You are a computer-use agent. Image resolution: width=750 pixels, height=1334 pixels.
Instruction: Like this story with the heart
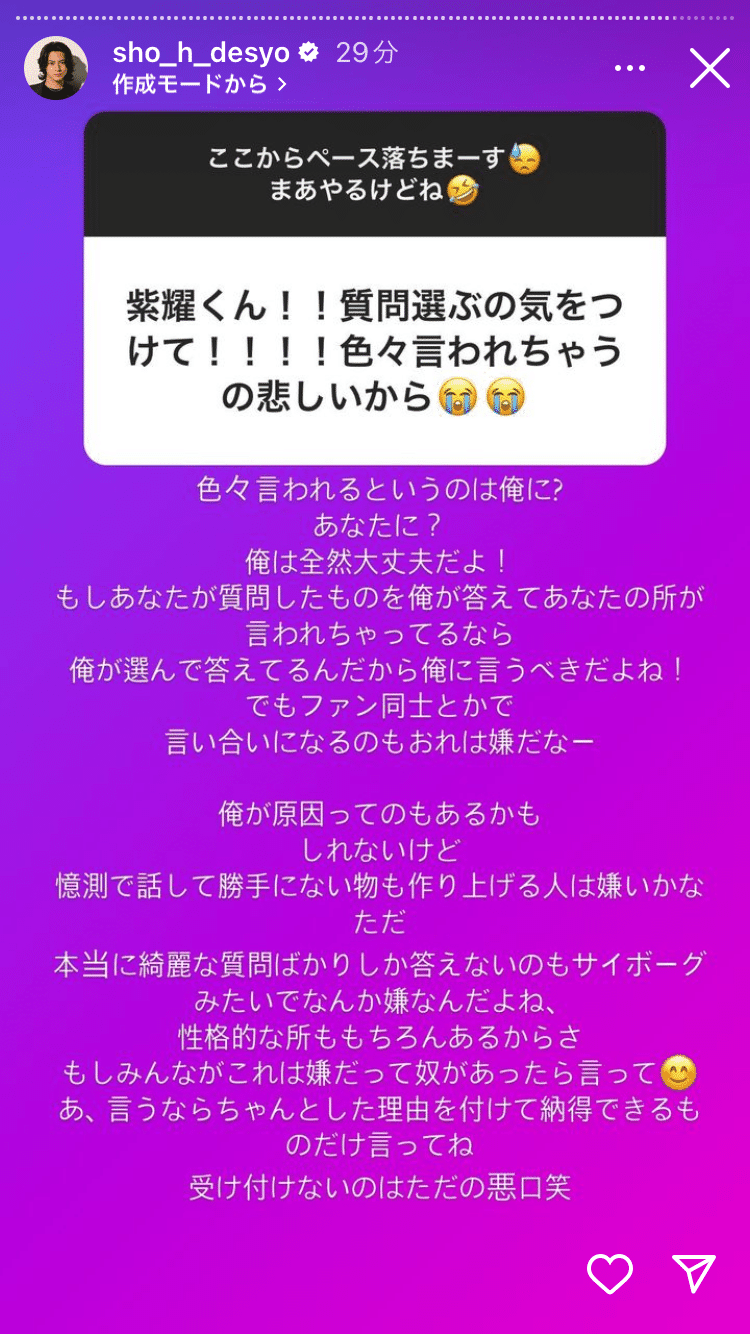(610, 1273)
